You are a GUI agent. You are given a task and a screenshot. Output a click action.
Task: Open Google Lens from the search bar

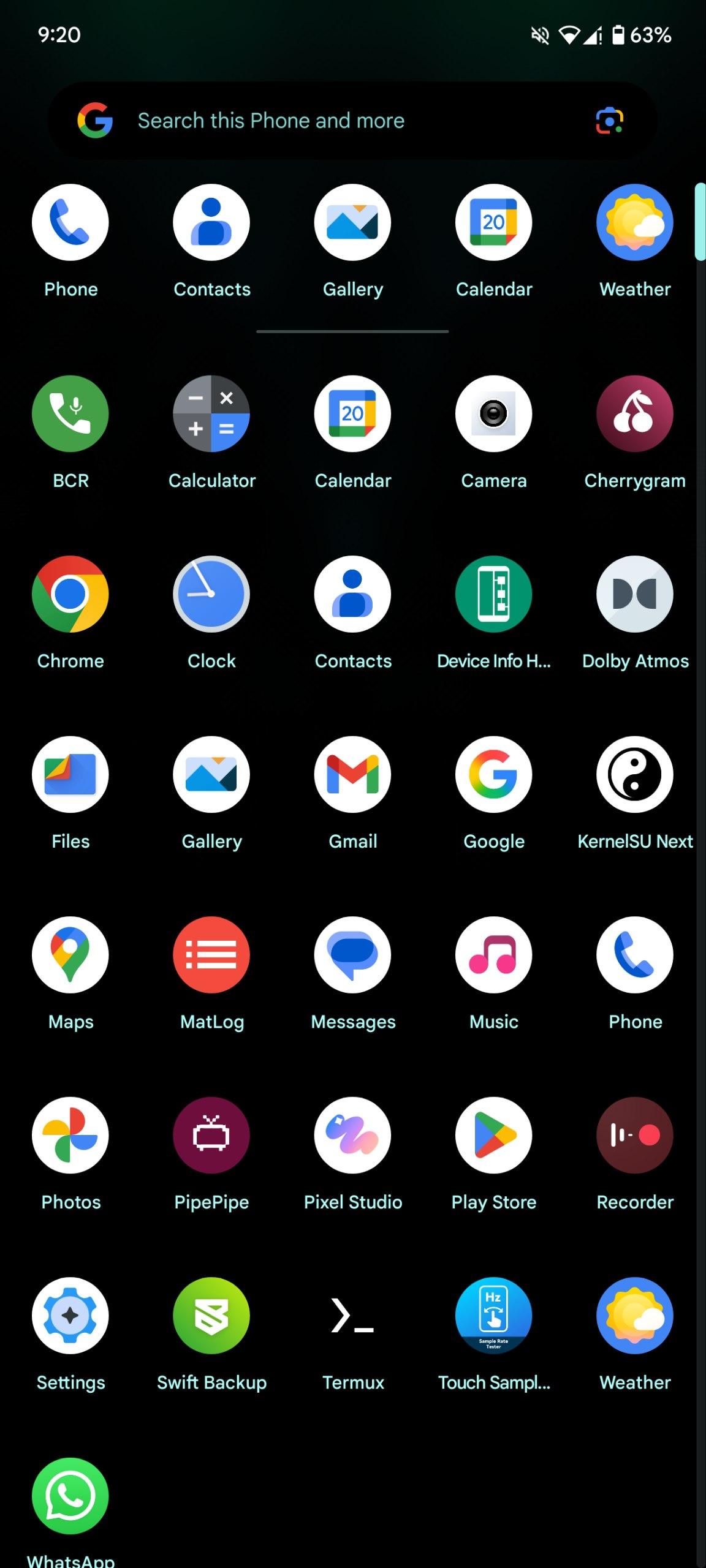609,121
